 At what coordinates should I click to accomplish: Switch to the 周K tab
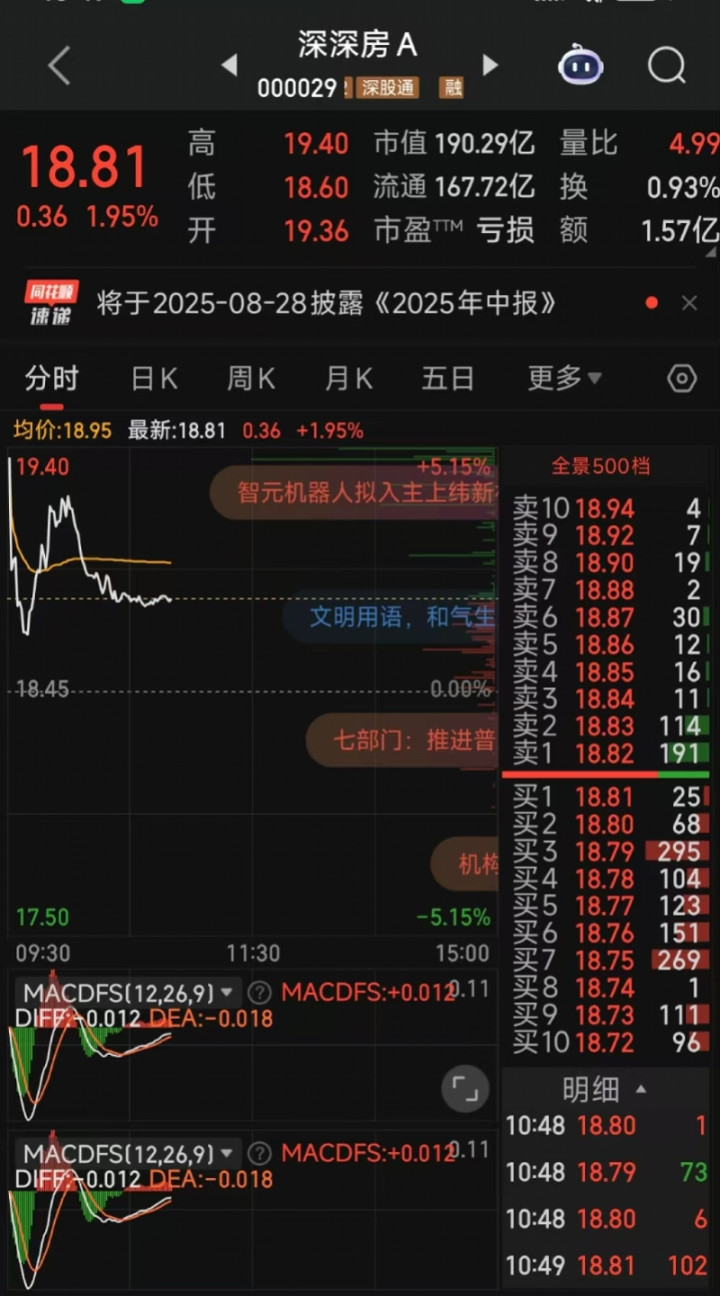click(251, 379)
